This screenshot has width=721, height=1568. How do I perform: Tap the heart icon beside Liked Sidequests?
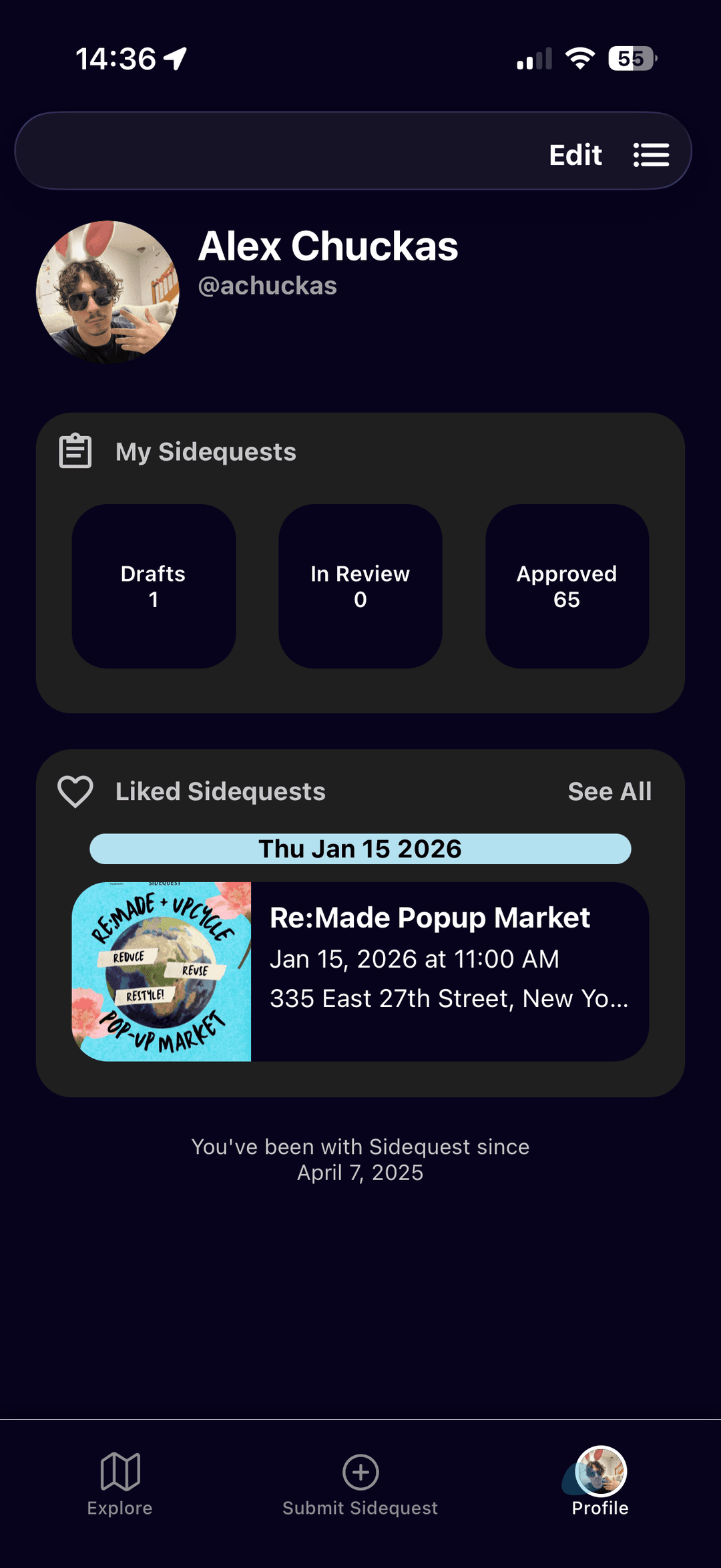tap(75, 791)
